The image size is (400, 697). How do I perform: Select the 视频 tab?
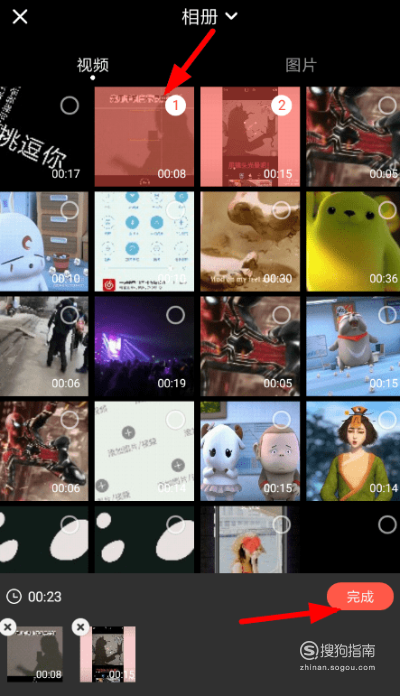click(92, 65)
